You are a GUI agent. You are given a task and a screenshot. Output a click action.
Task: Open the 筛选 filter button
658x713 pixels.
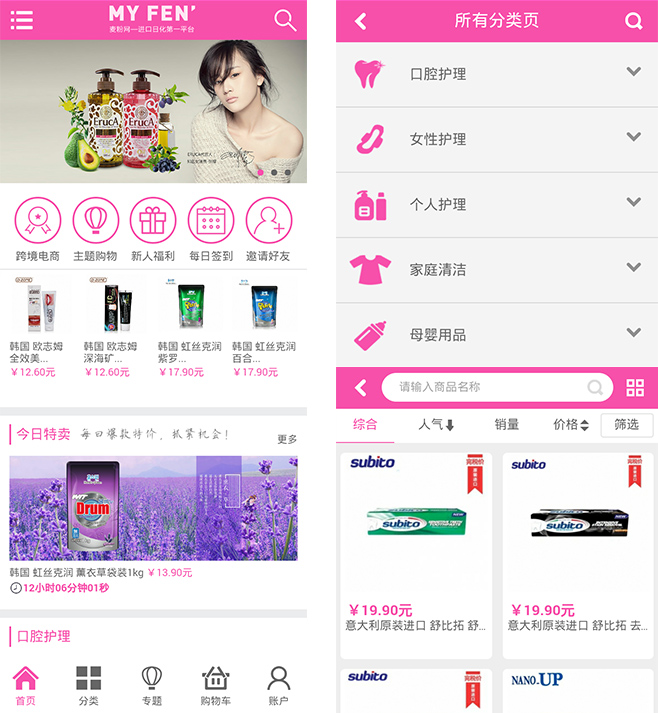[627, 424]
